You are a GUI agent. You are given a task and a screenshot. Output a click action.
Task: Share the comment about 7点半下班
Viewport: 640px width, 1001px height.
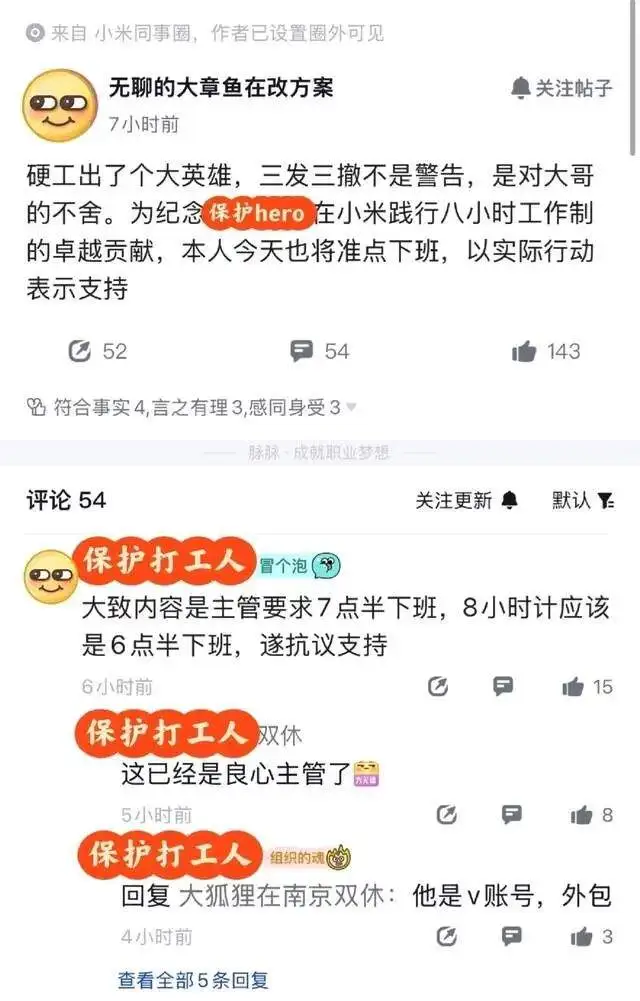[x=437, y=687]
